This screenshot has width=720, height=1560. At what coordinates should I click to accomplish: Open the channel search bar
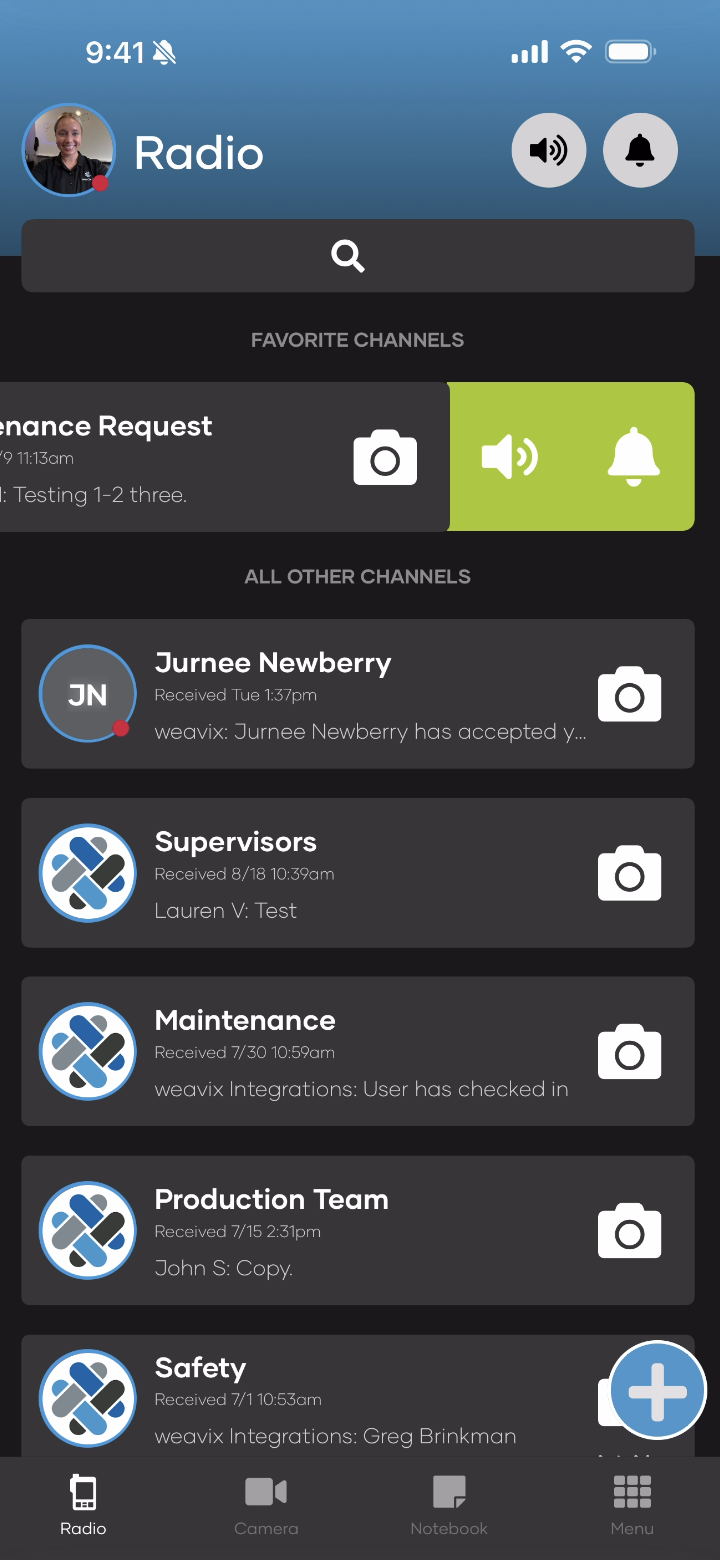click(x=358, y=256)
